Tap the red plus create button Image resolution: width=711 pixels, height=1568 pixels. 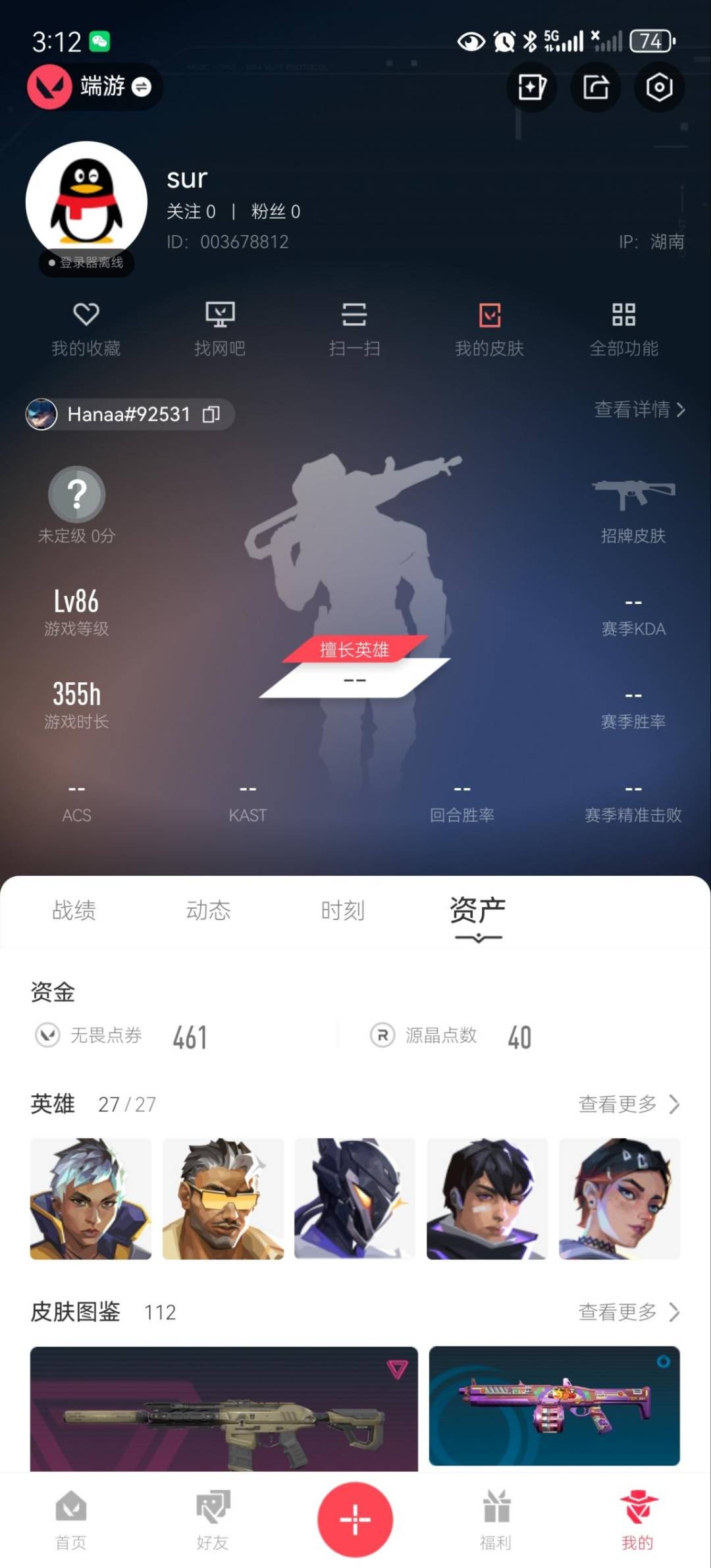pos(355,1519)
